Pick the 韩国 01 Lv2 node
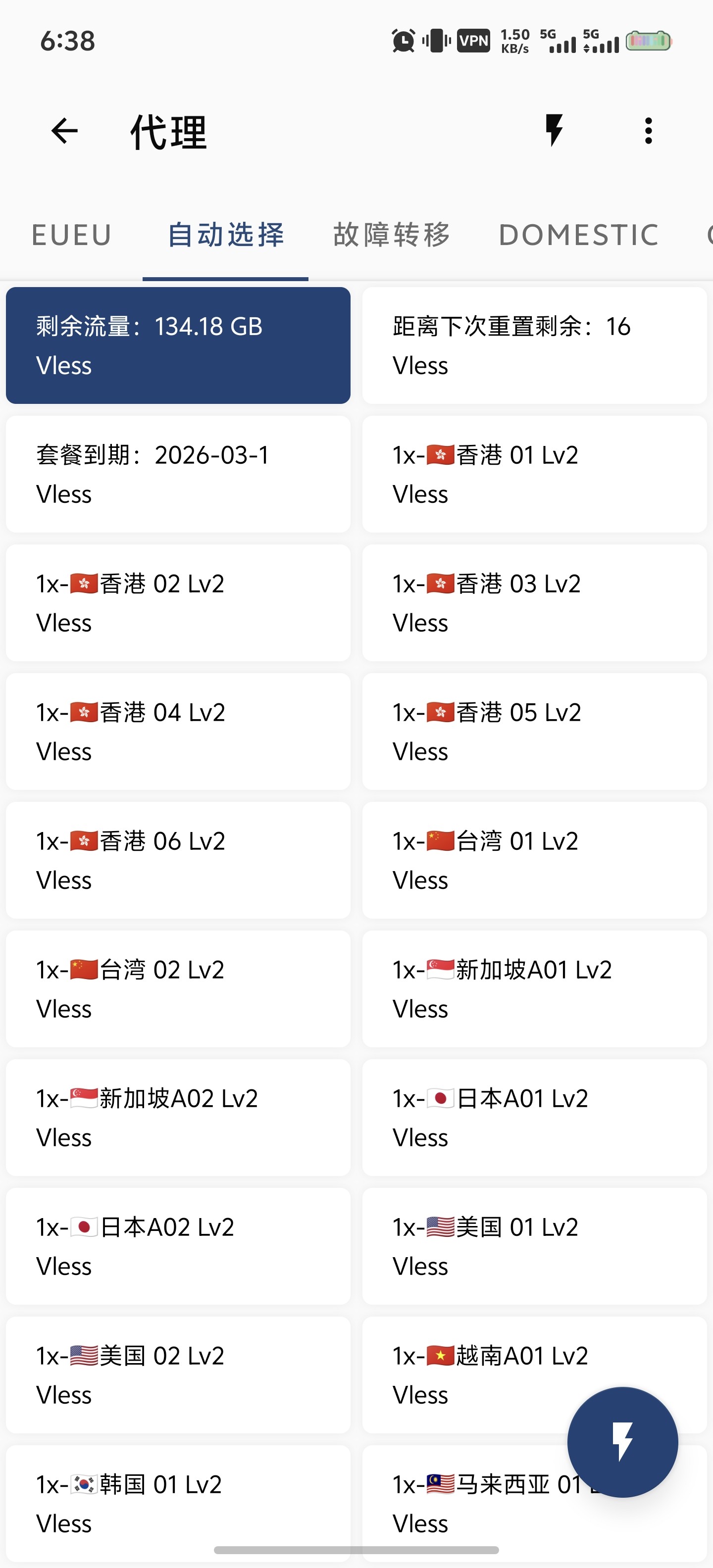This screenshot has height=1568, width=713. (x=178, y=1504)
